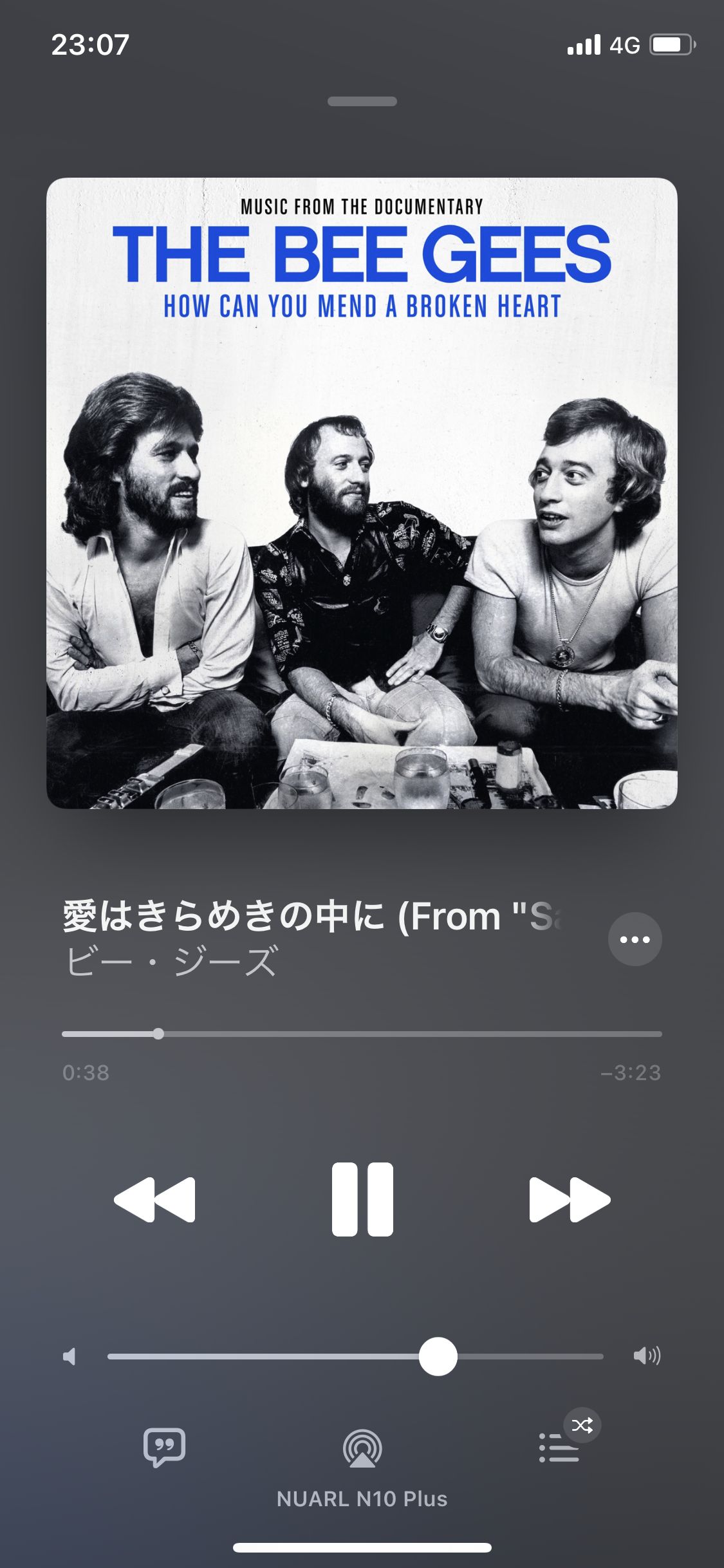Tap the grabber handle to minimize the player
This screenshot has width=724, height=1568.
[x=362, y=101]
